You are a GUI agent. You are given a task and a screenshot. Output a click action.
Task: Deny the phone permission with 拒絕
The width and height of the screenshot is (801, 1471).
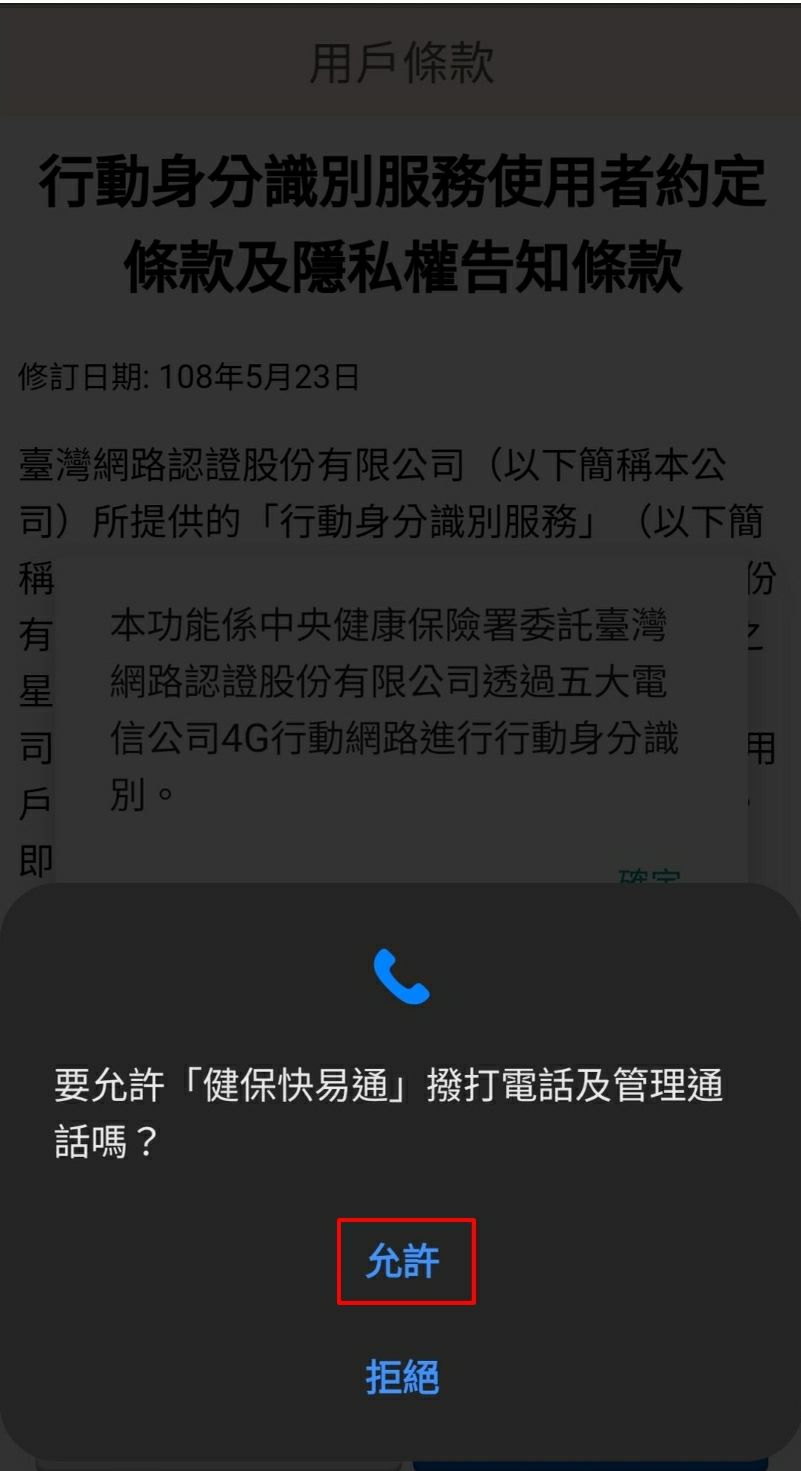coord(403,1378)
